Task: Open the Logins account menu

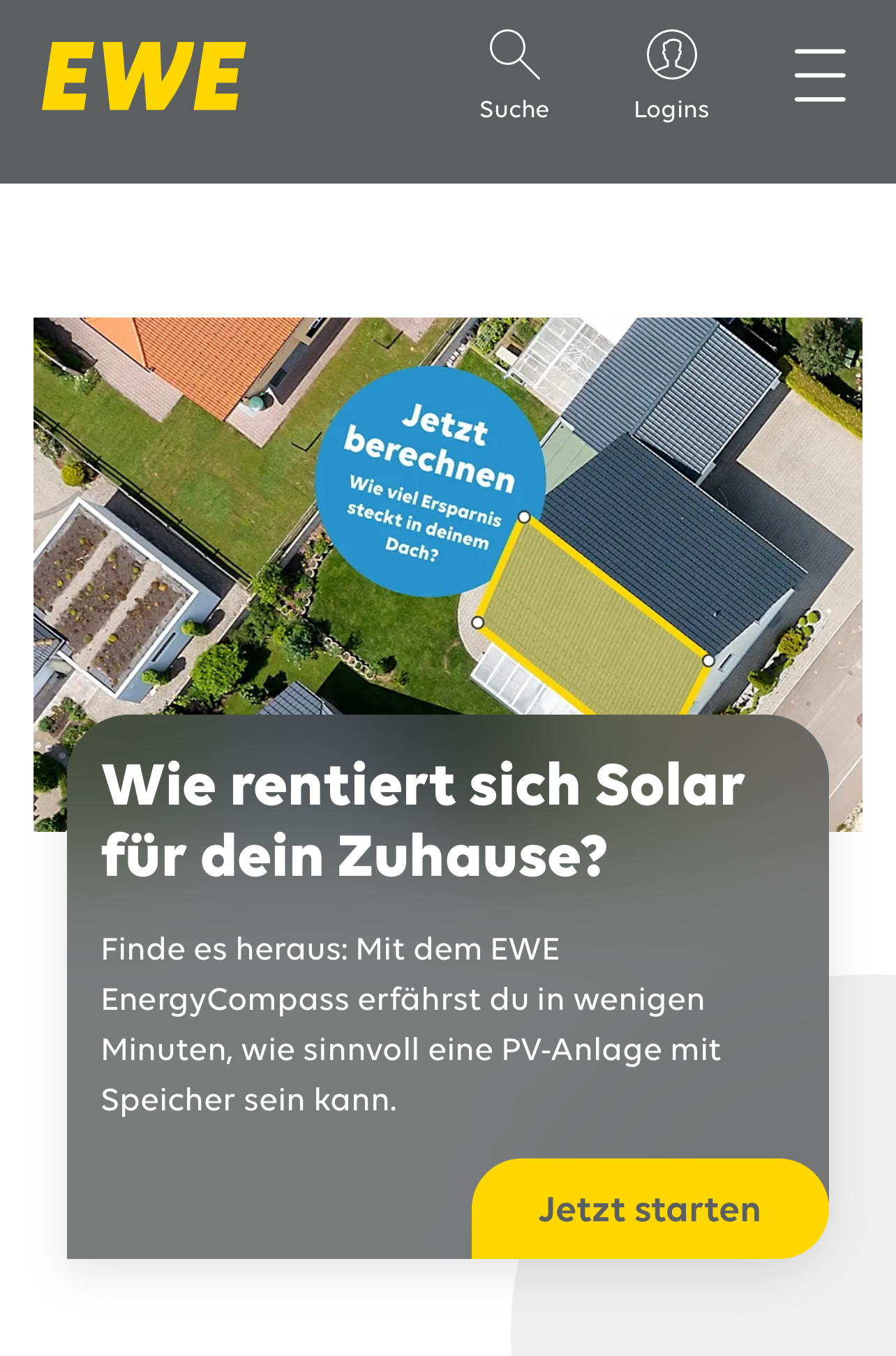Action: pyautogui.click(x=671, y=75)
